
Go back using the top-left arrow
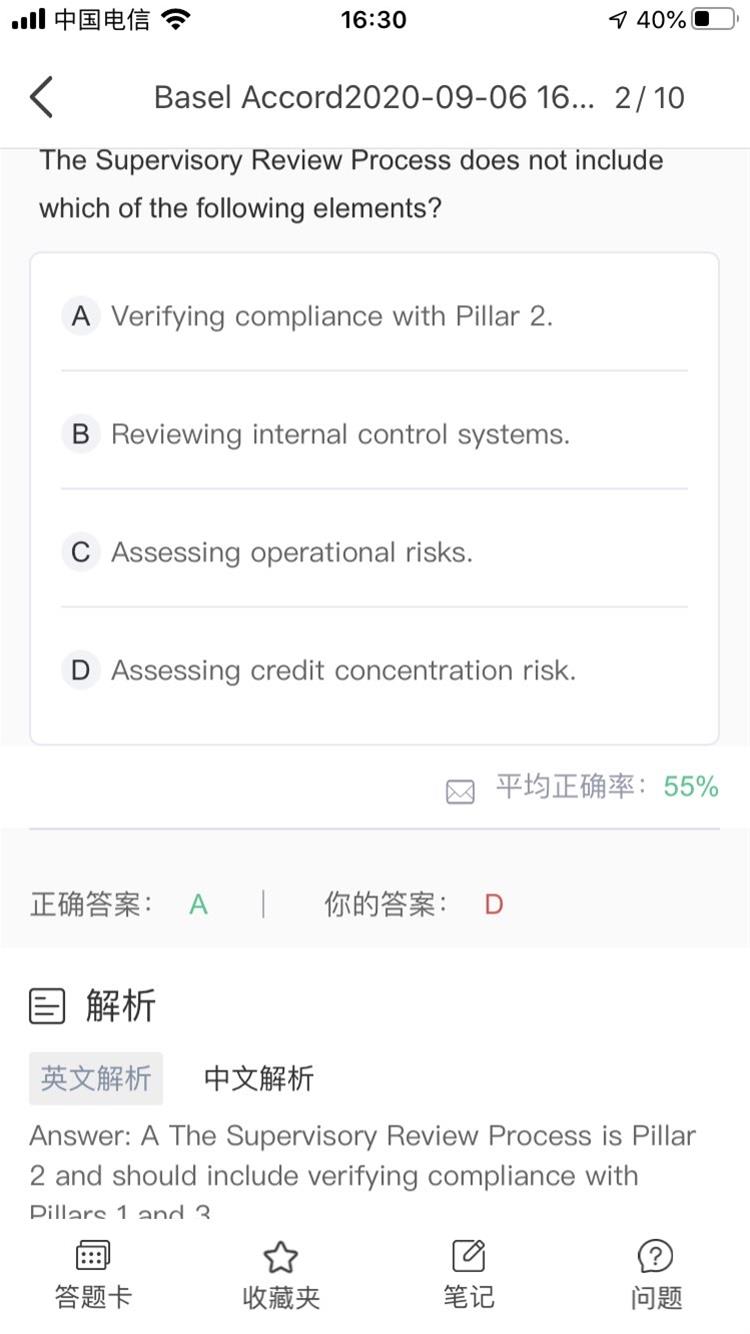click(42, 97)
